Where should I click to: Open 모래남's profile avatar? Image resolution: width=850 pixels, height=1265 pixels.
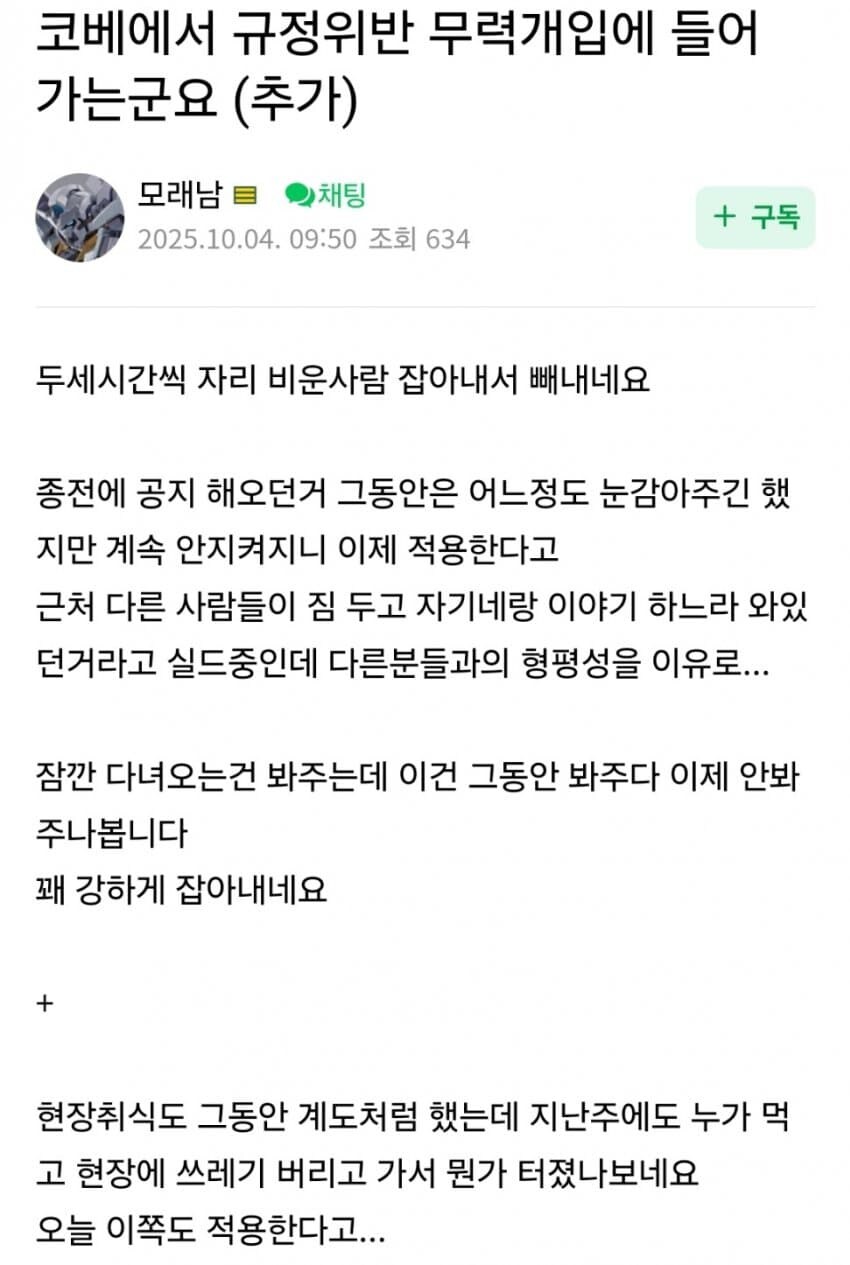coord(80,217)
